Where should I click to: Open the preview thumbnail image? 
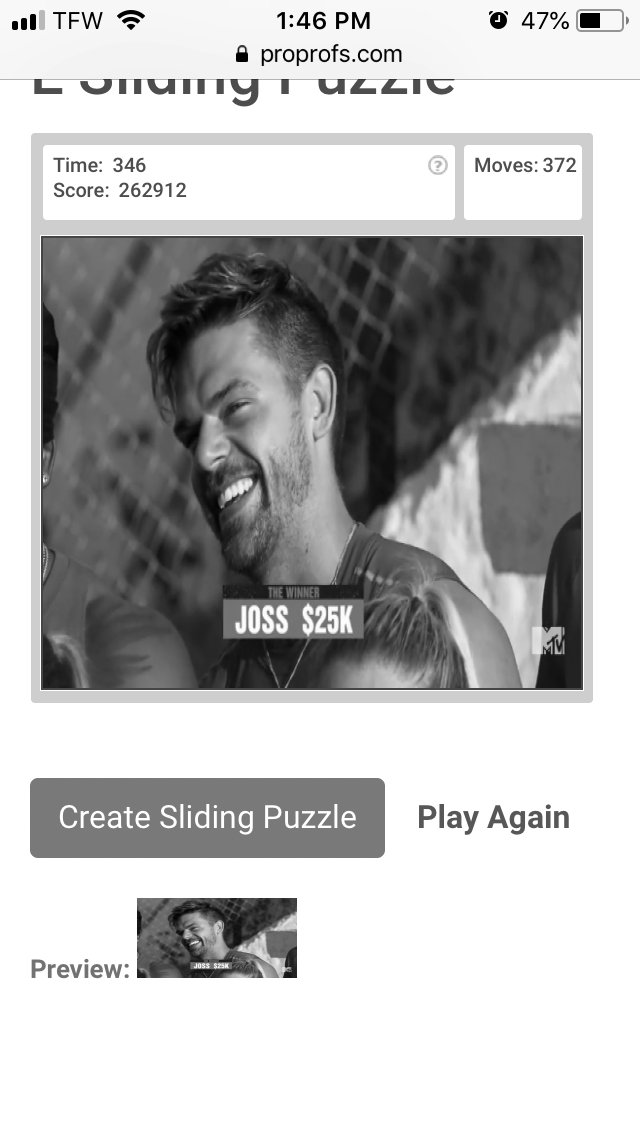click(x=217, y=937)
